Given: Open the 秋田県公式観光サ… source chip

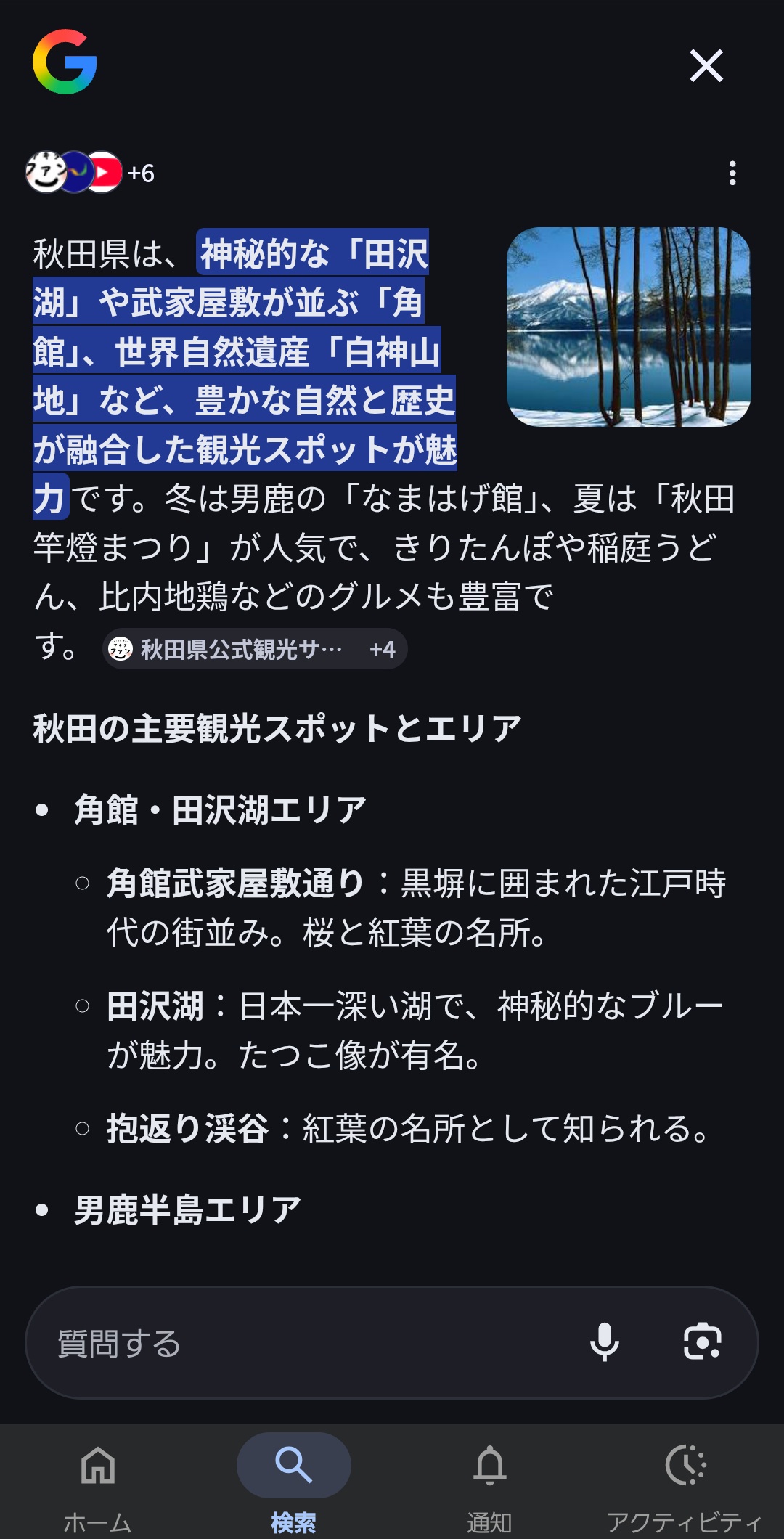Looking at the screenshot, I should pos(254,649).
